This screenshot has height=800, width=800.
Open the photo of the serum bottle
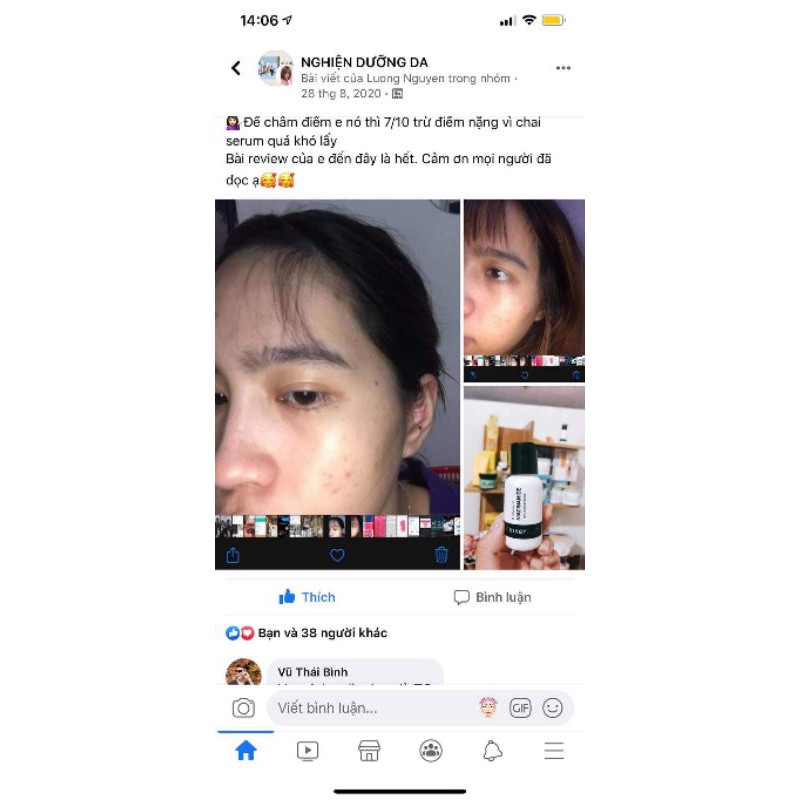[524, 477]
